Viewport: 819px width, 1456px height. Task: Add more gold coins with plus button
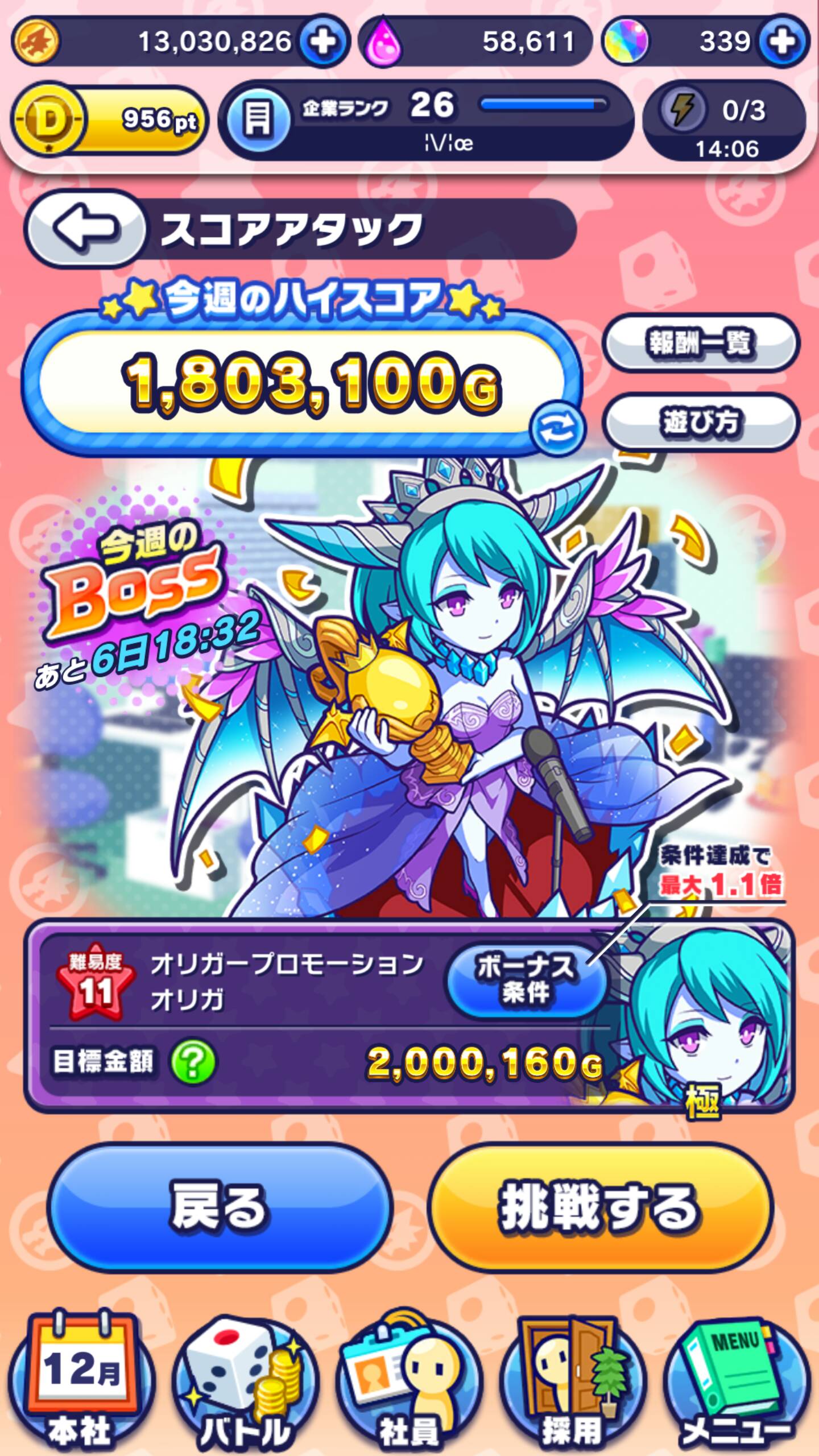[x=324, y=42]
